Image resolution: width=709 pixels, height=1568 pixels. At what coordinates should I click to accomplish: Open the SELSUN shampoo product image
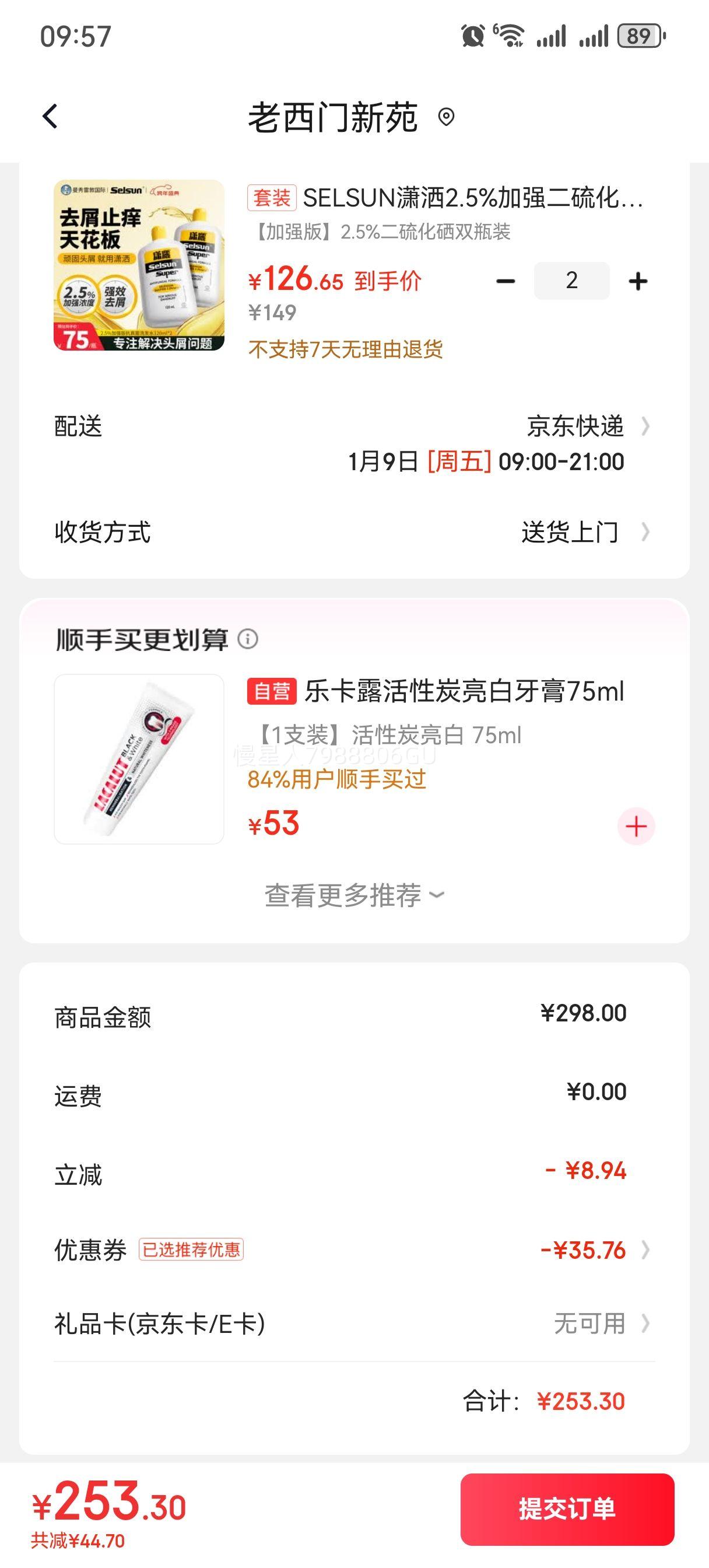[139, 265]
